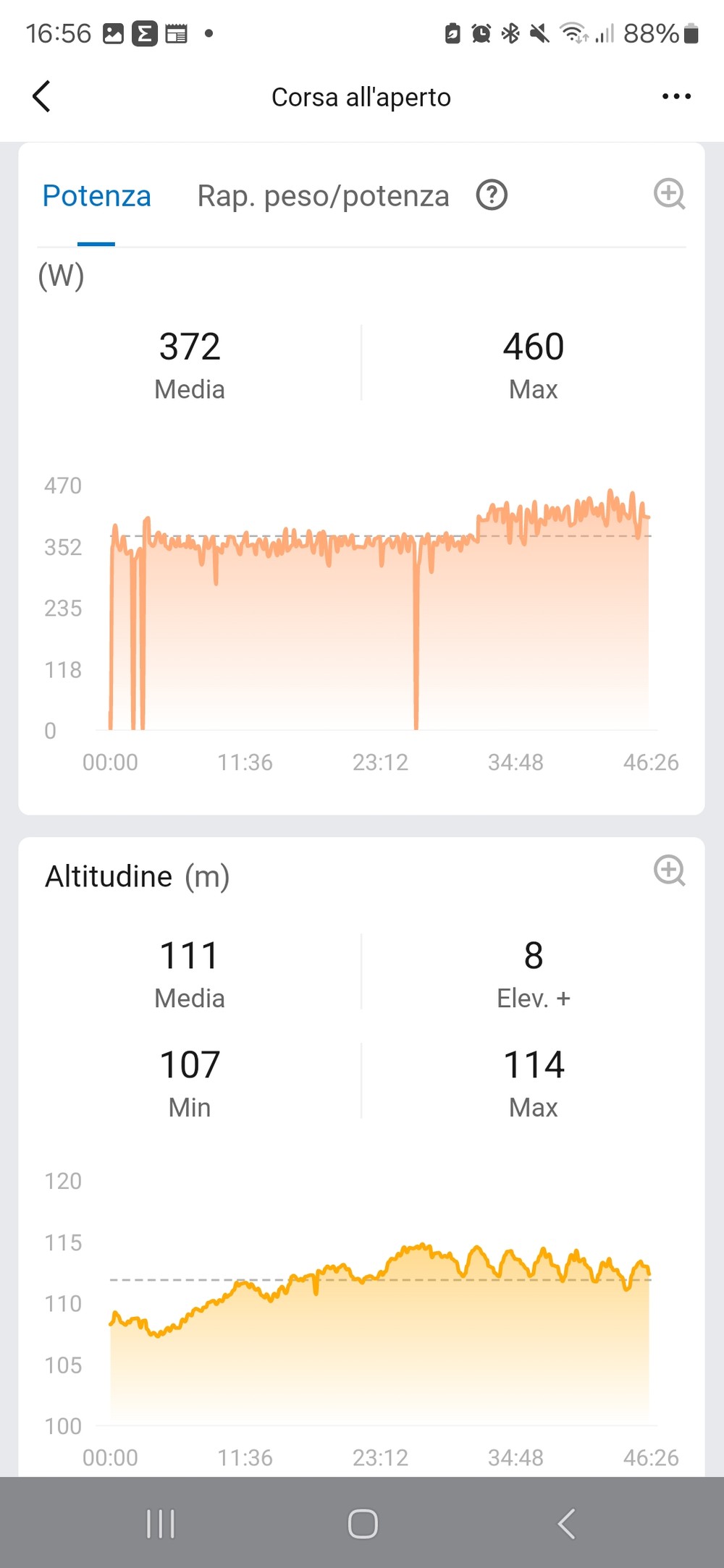Screen dimensions: 724x1568
Task: Open the three-dot overflow menu
Action: click(x=676, y=96)
